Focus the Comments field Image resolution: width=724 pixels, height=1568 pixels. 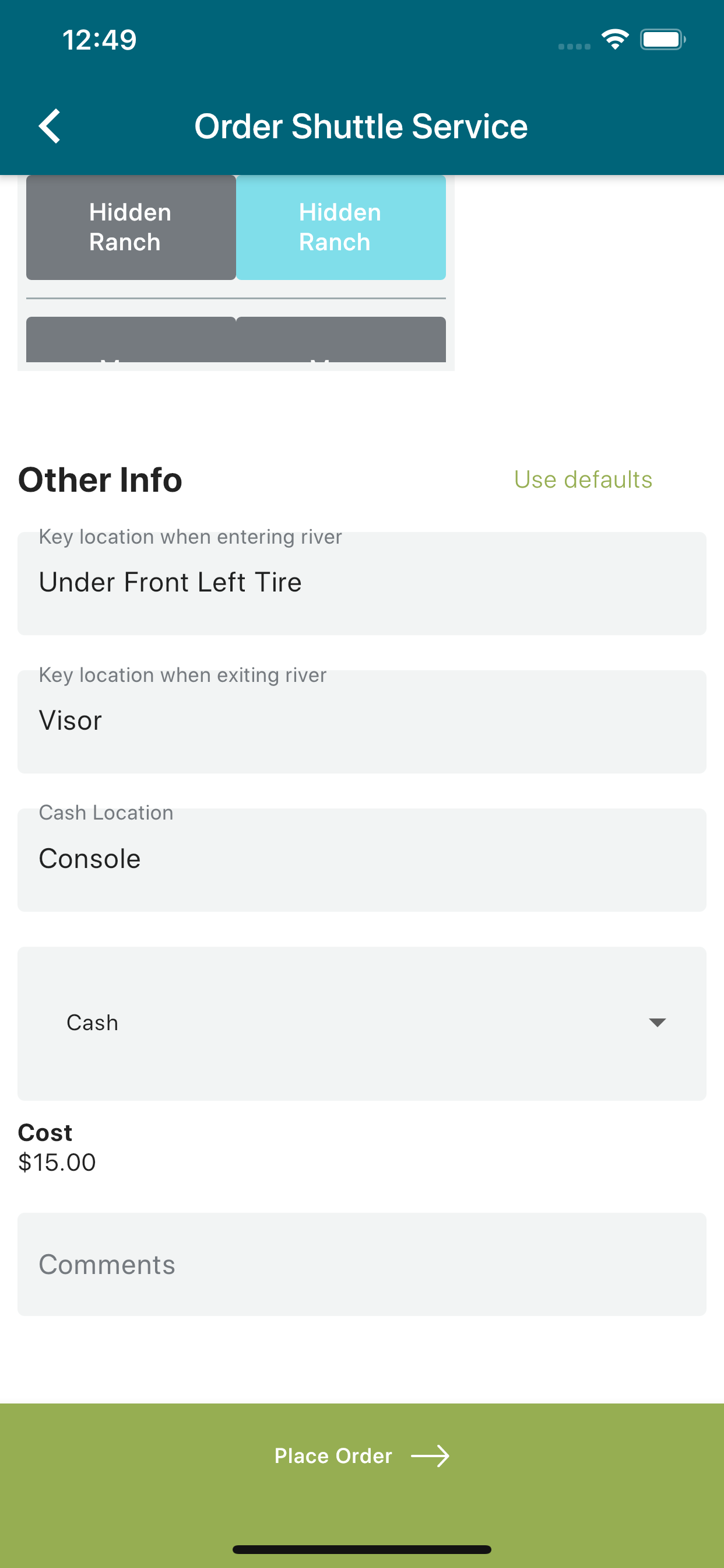(362, 1264)
